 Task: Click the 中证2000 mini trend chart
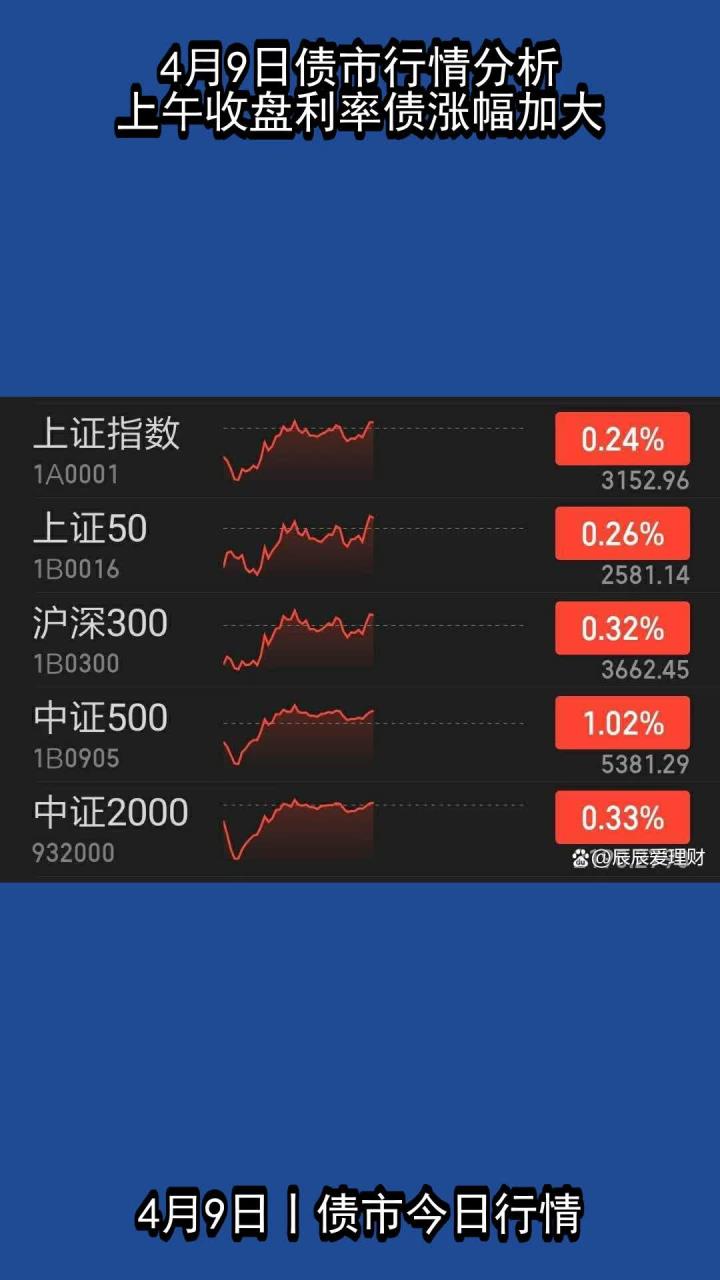(x=300, y=825)
